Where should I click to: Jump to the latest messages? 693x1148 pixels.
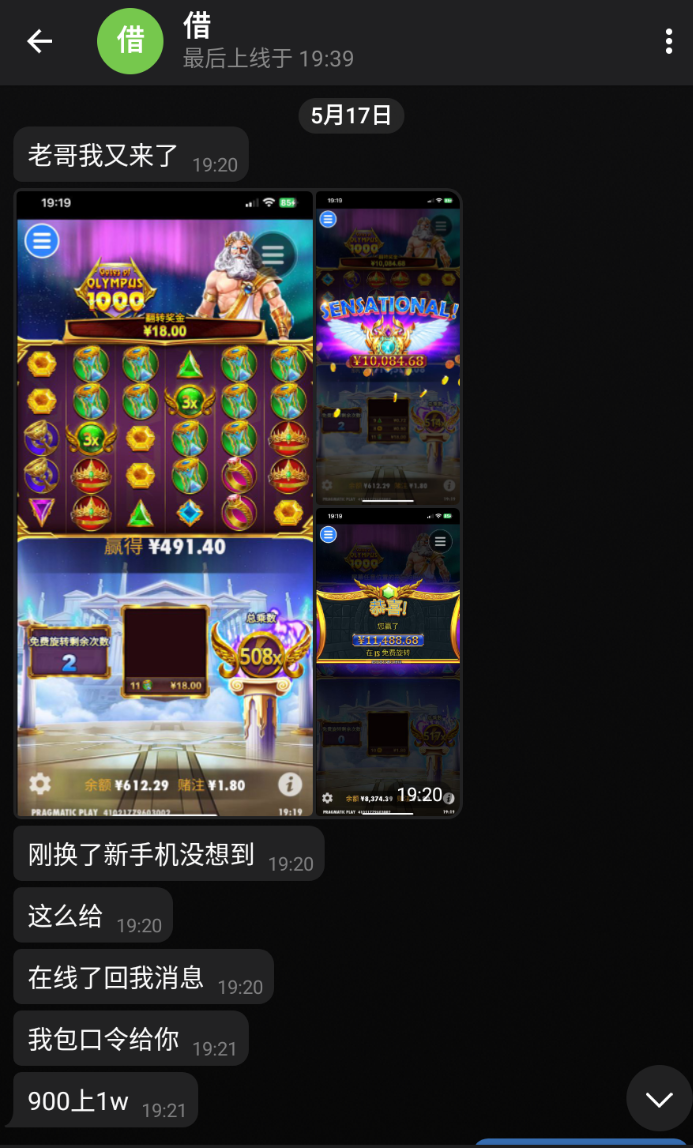pyautogui.click(x=659, y=1099)
